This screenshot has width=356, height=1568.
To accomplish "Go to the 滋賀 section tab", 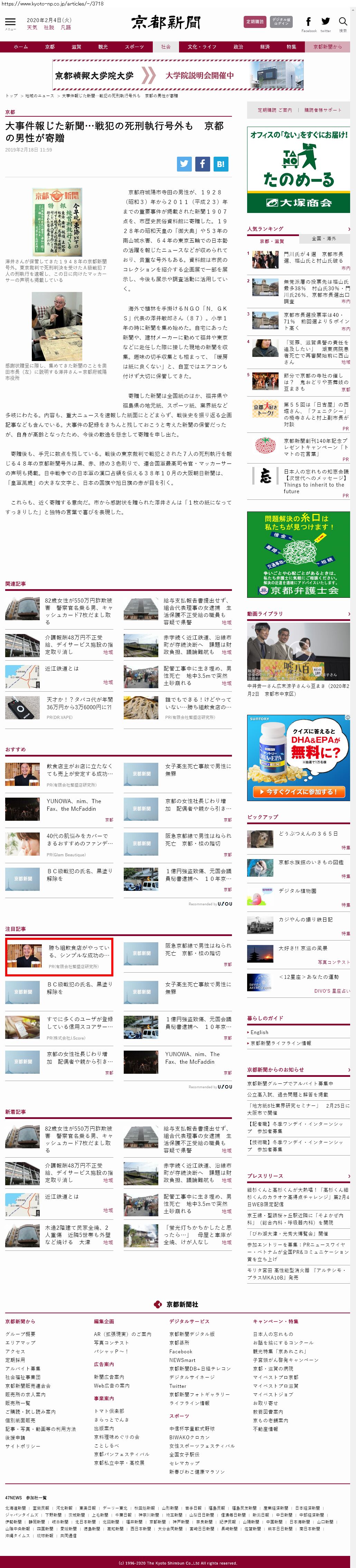I will click(x=76, y=47).
